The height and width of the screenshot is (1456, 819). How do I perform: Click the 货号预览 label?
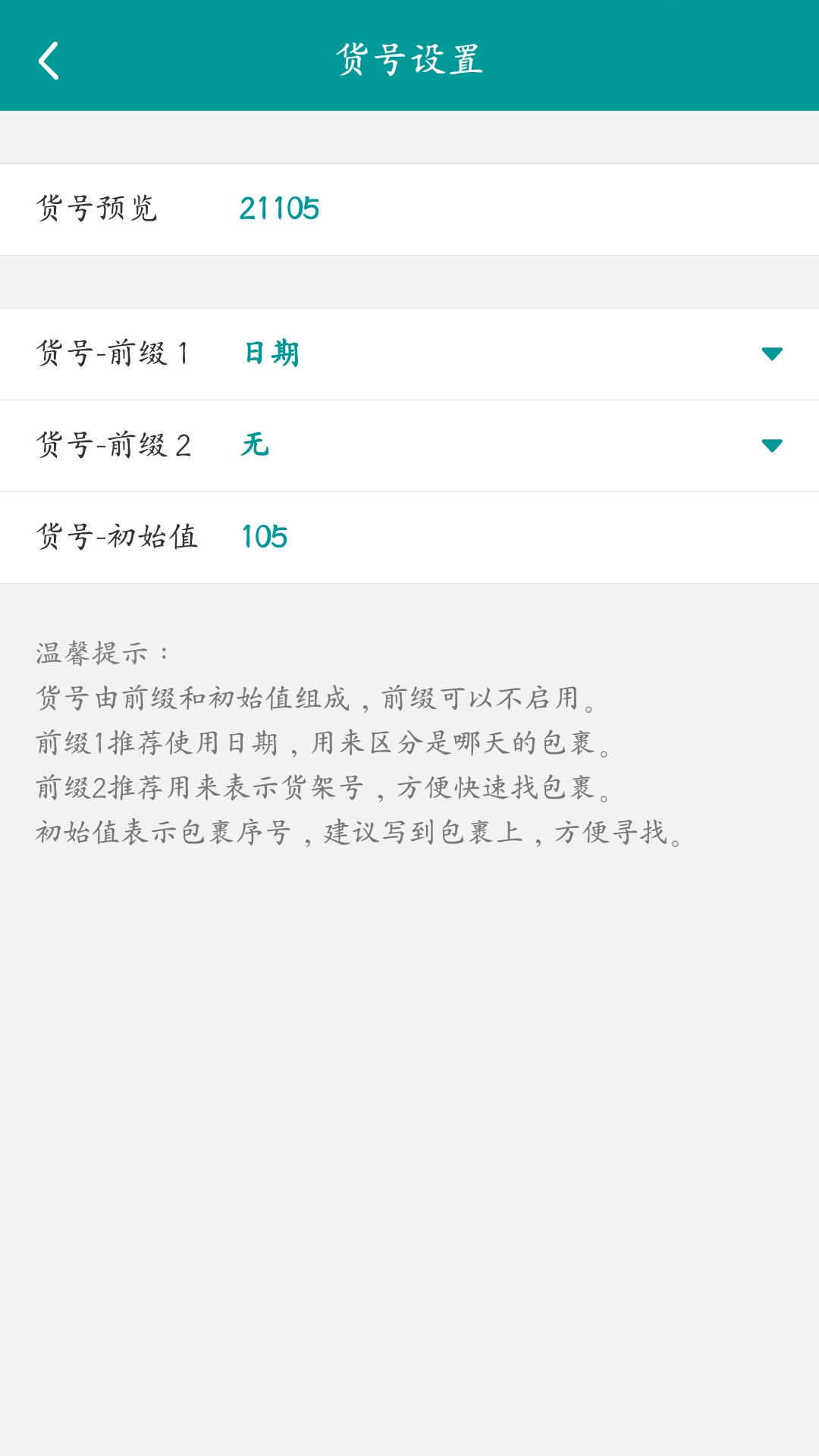tap(99, 208)
